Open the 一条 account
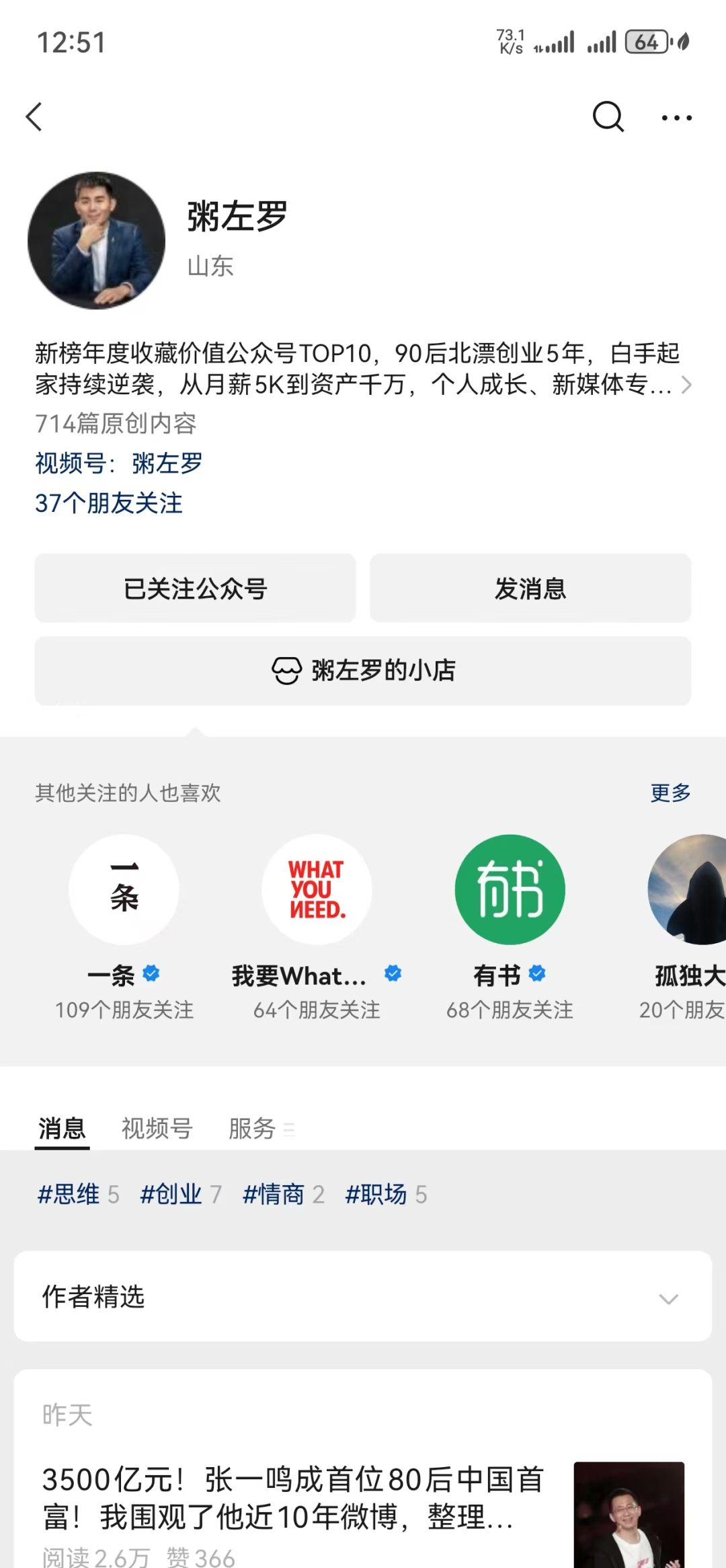 [x=124, y=890]
